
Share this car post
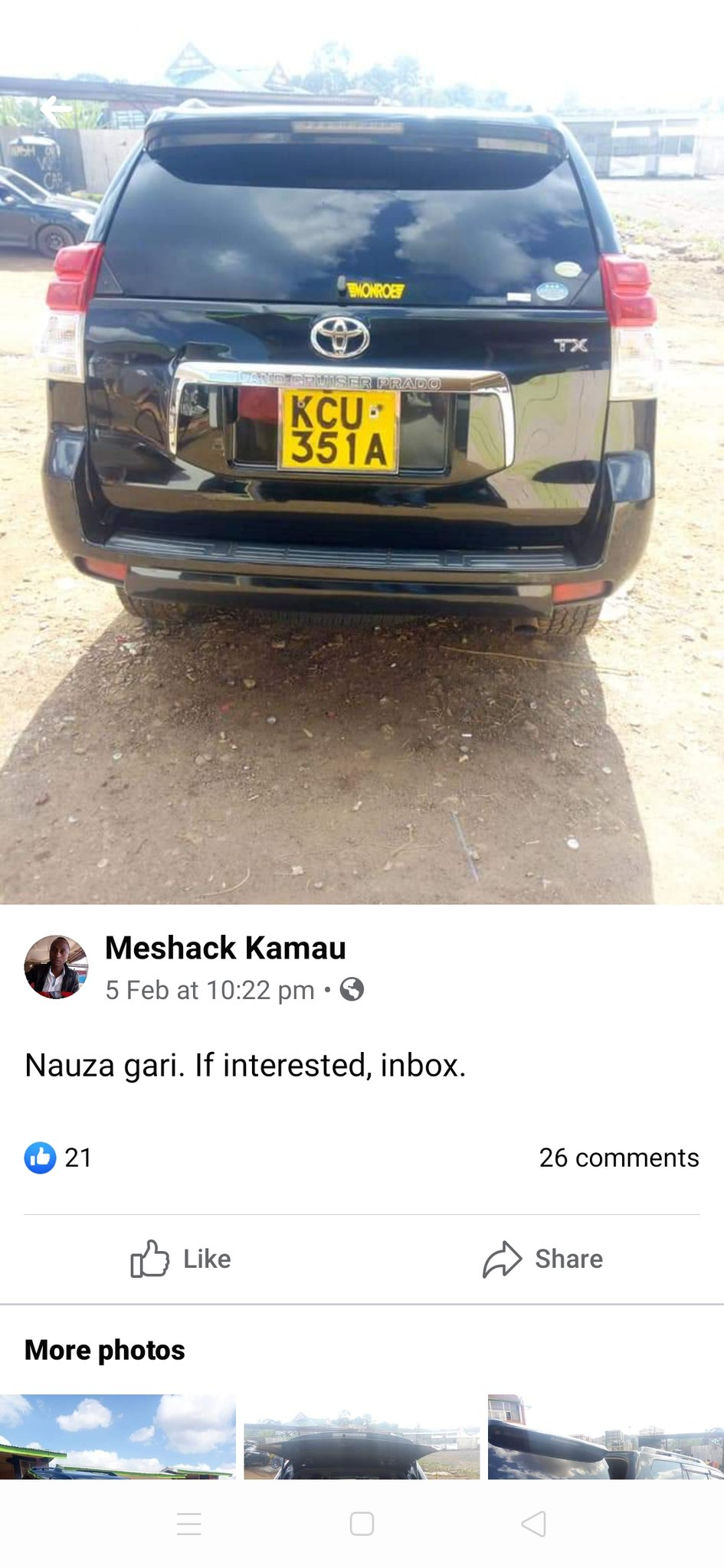[542, 1259]
